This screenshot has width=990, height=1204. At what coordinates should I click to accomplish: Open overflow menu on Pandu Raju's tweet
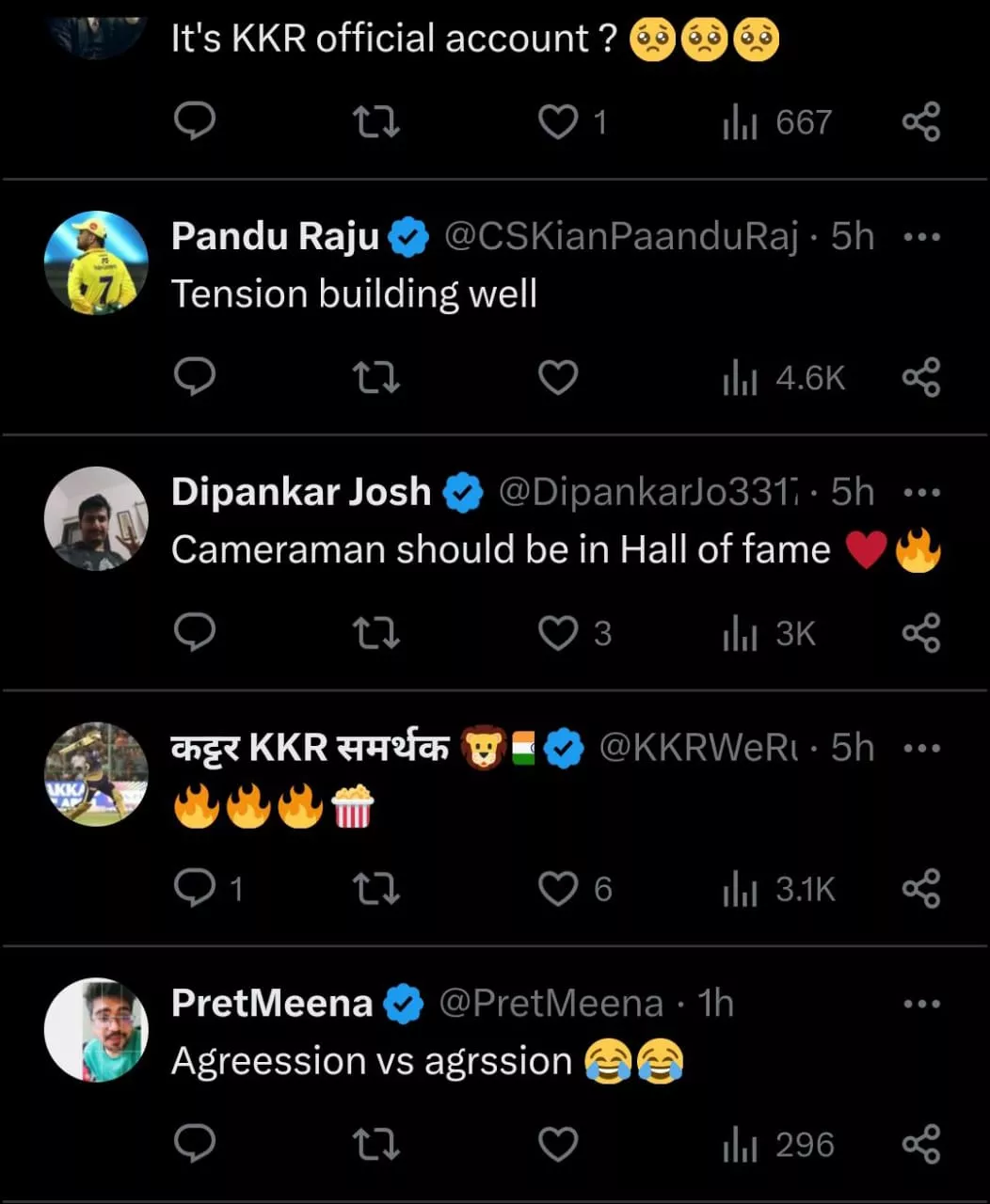[920, 237]
